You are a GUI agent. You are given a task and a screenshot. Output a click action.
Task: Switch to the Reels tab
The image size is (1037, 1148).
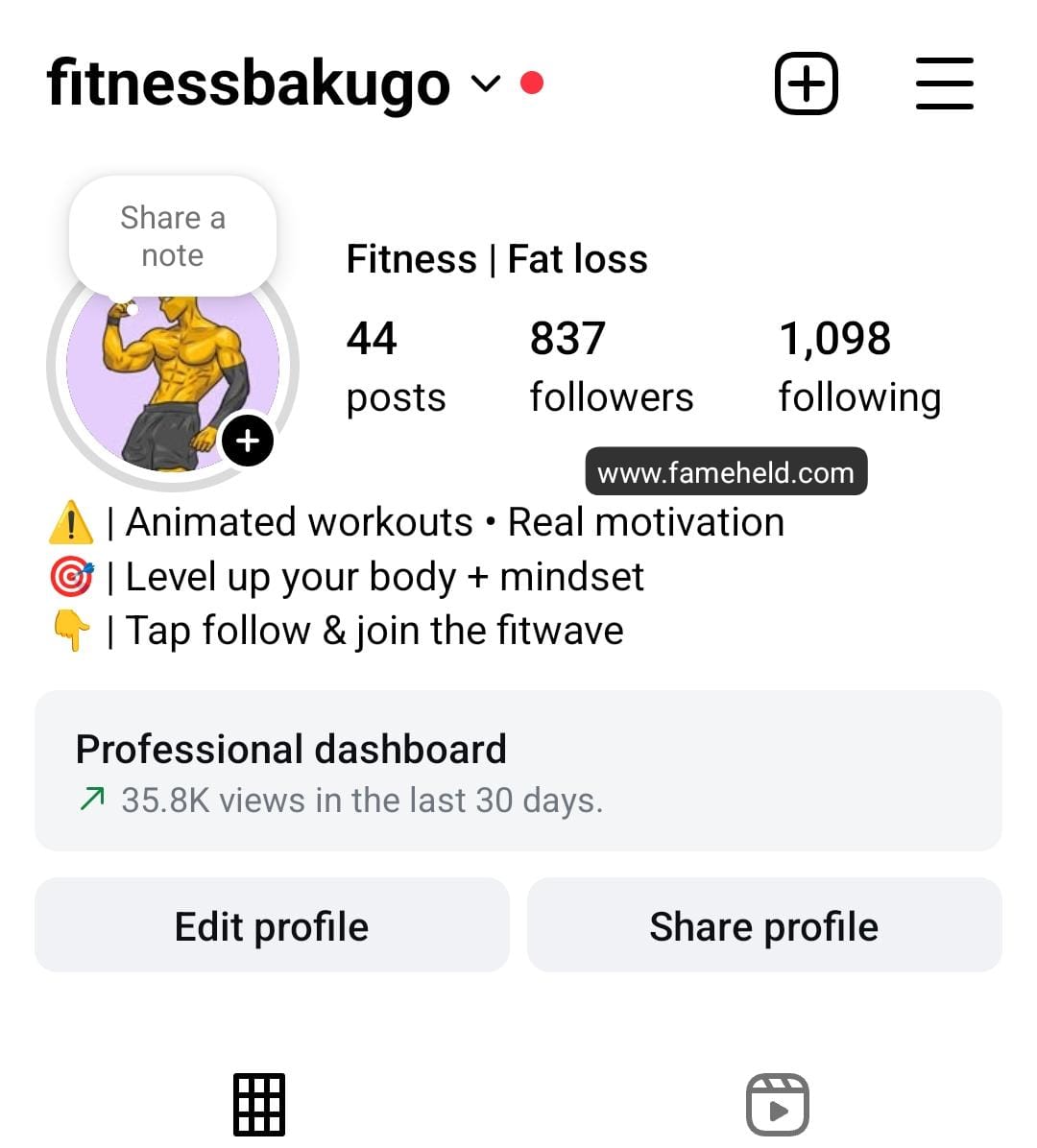[778, 1104]
